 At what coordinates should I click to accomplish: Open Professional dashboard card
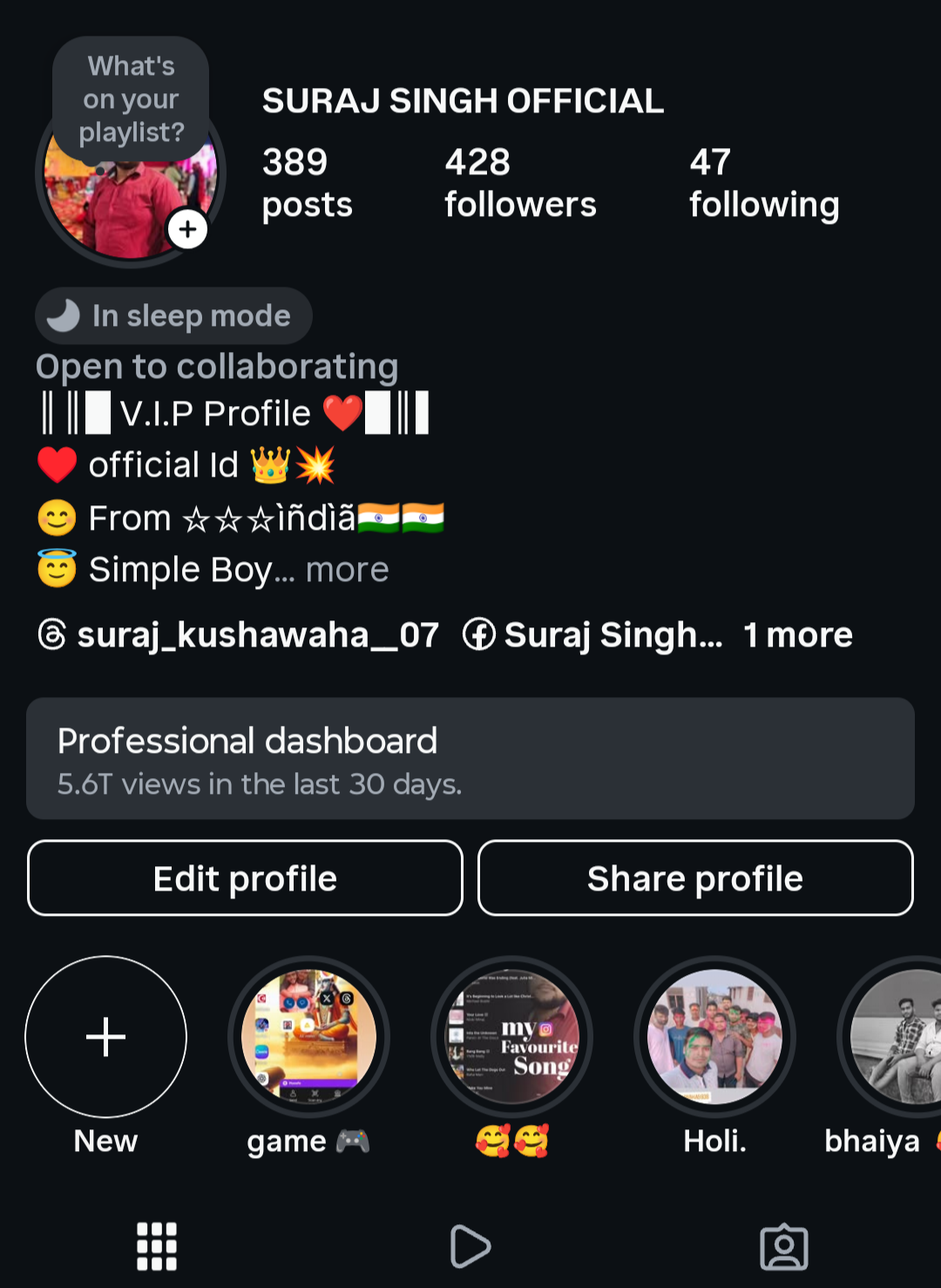pyautogui.click(x=470, y=758)
